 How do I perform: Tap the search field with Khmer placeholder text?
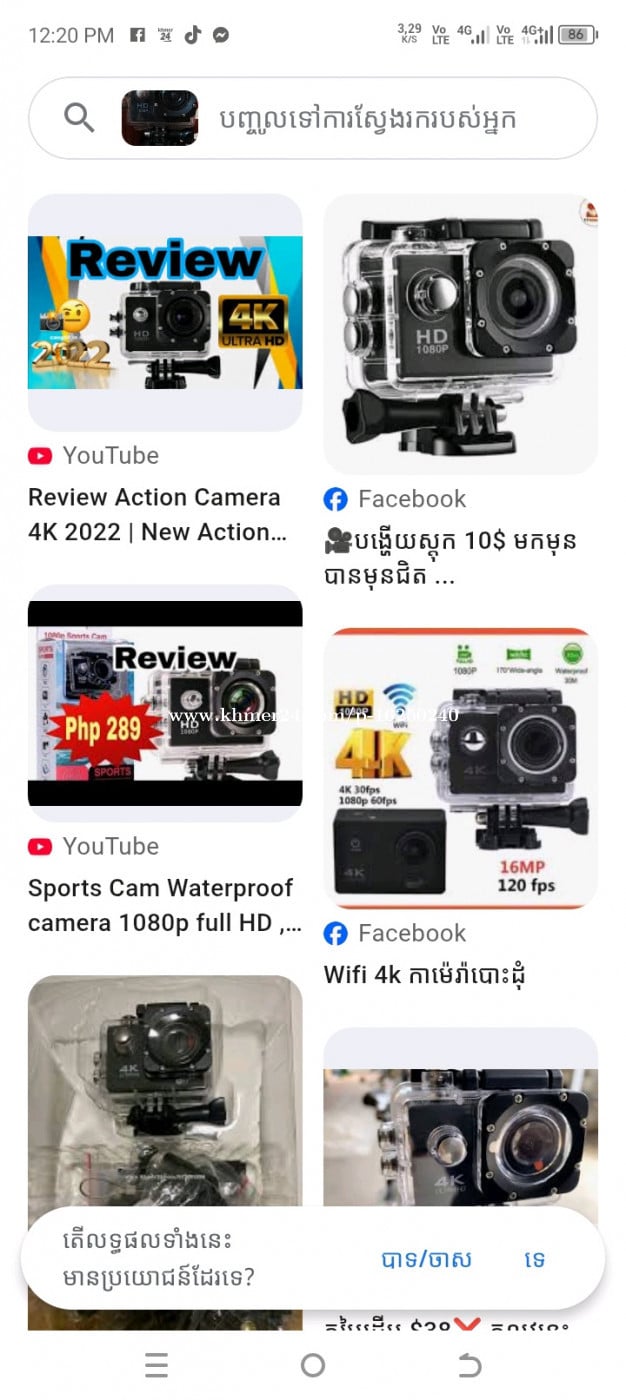pyautogui.click(x=380, y=119)
